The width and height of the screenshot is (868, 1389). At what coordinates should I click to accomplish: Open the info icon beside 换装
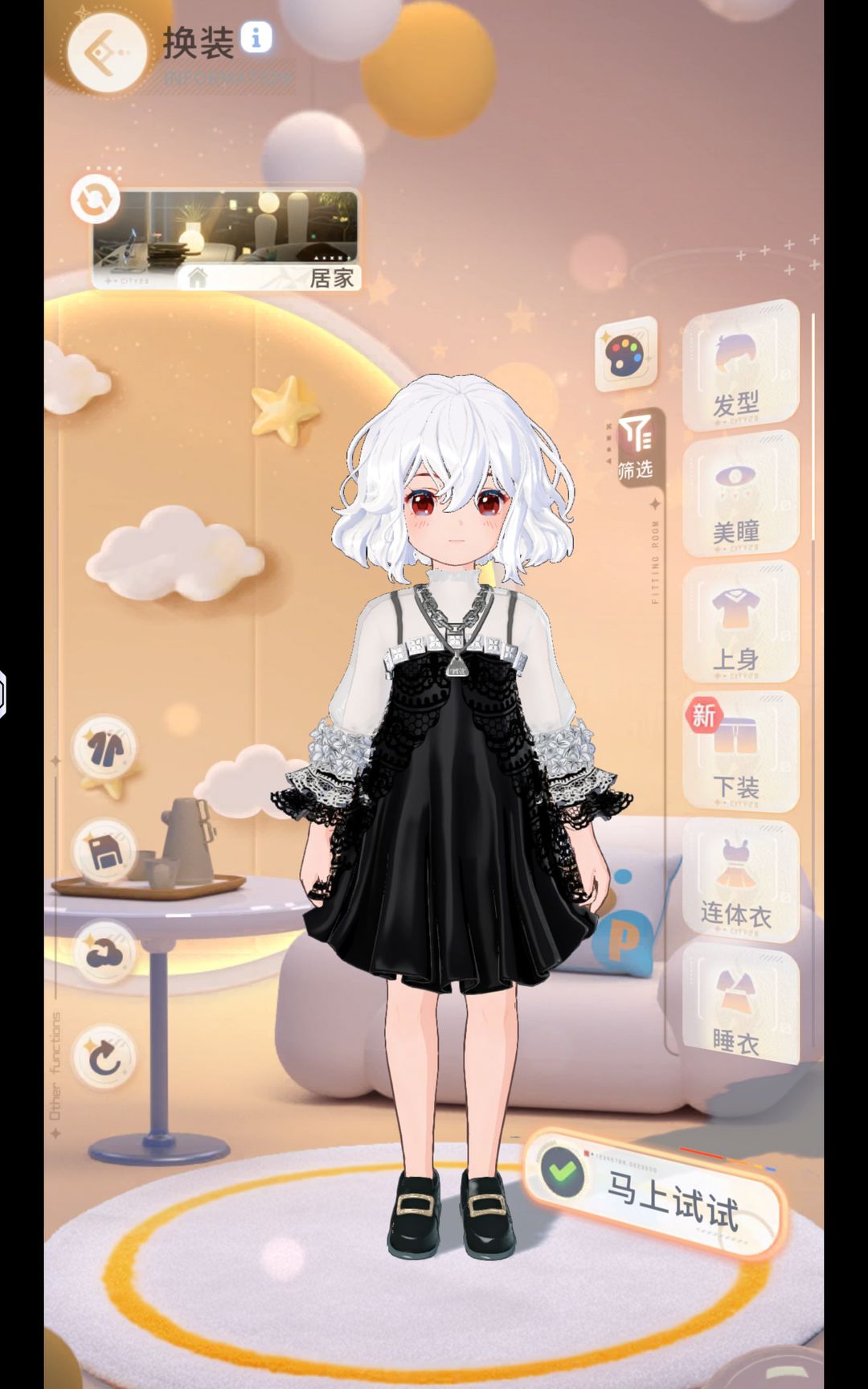tap(256, 37)
